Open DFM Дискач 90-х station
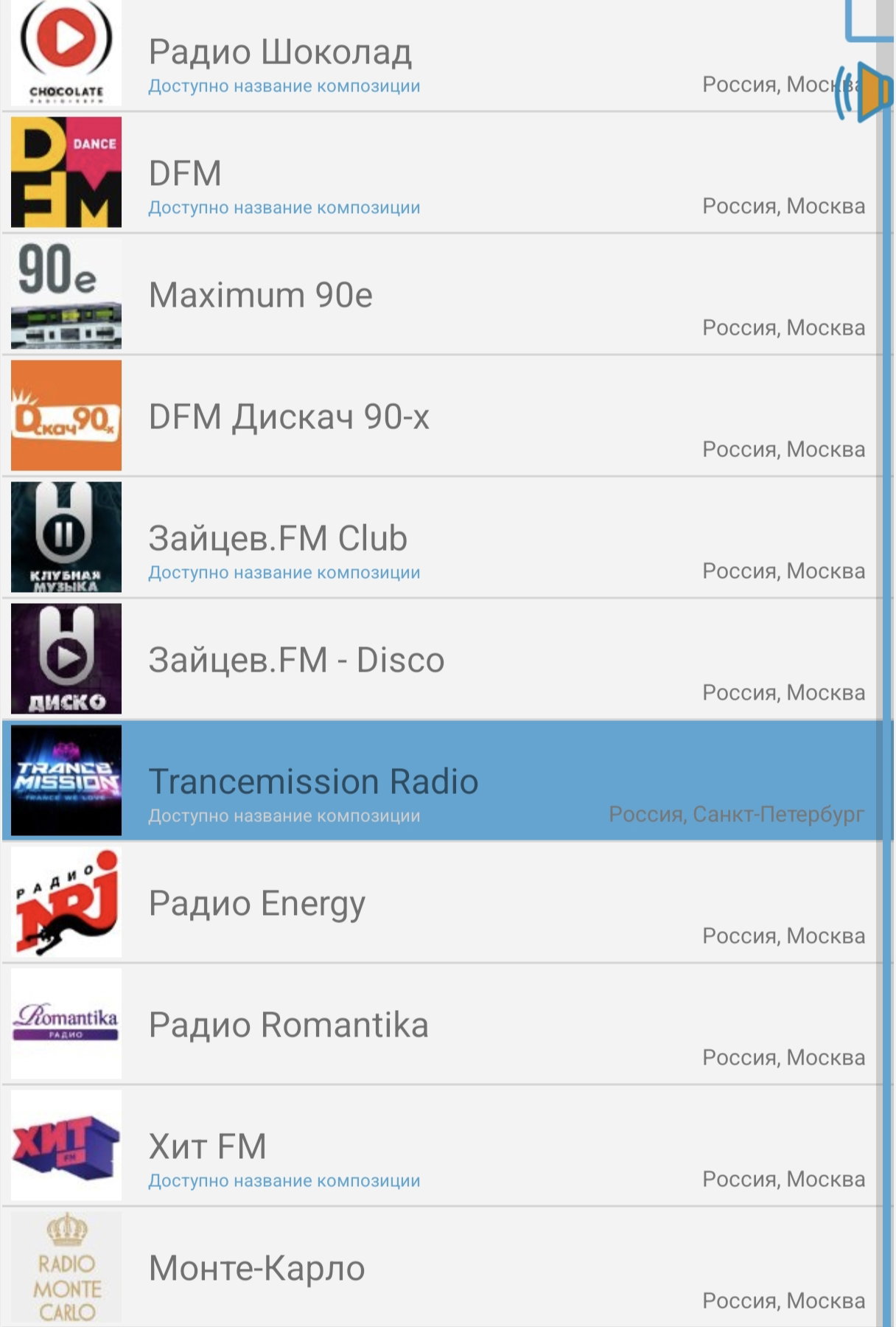Viewport: 896px width, 1327px height. 442,416
